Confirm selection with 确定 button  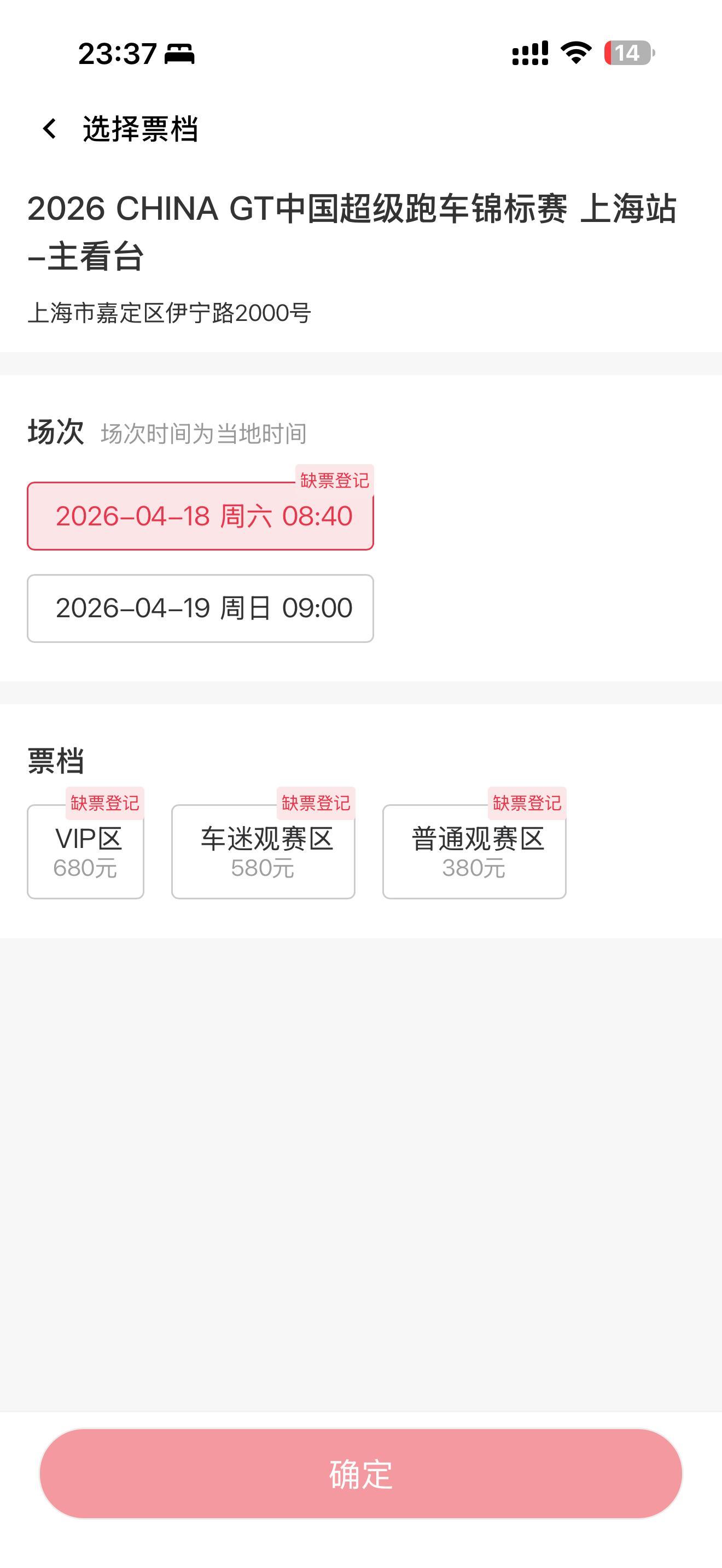[x=361, y=1473]
